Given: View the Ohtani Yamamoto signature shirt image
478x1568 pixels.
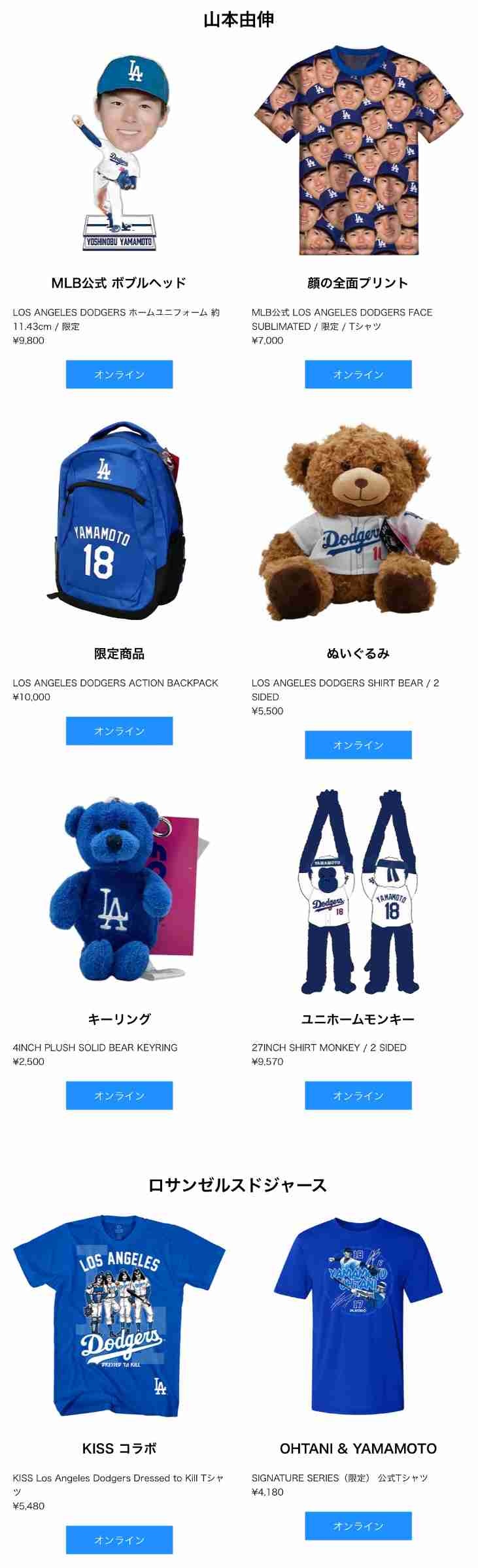Looking at the screenshot, I should [358, 1316].
